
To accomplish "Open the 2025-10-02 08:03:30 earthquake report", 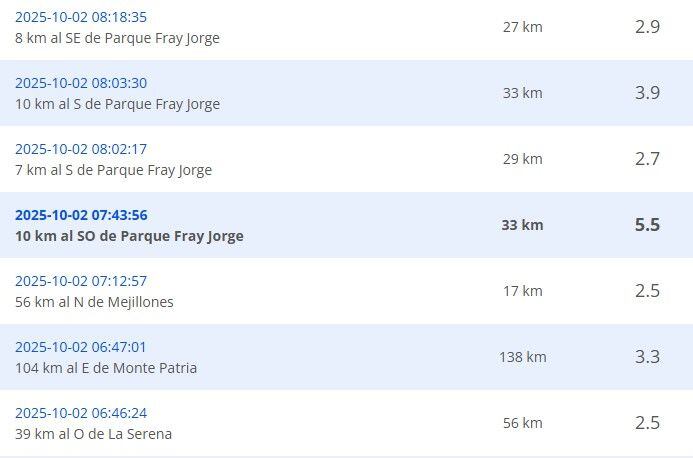I will (81, 83).
